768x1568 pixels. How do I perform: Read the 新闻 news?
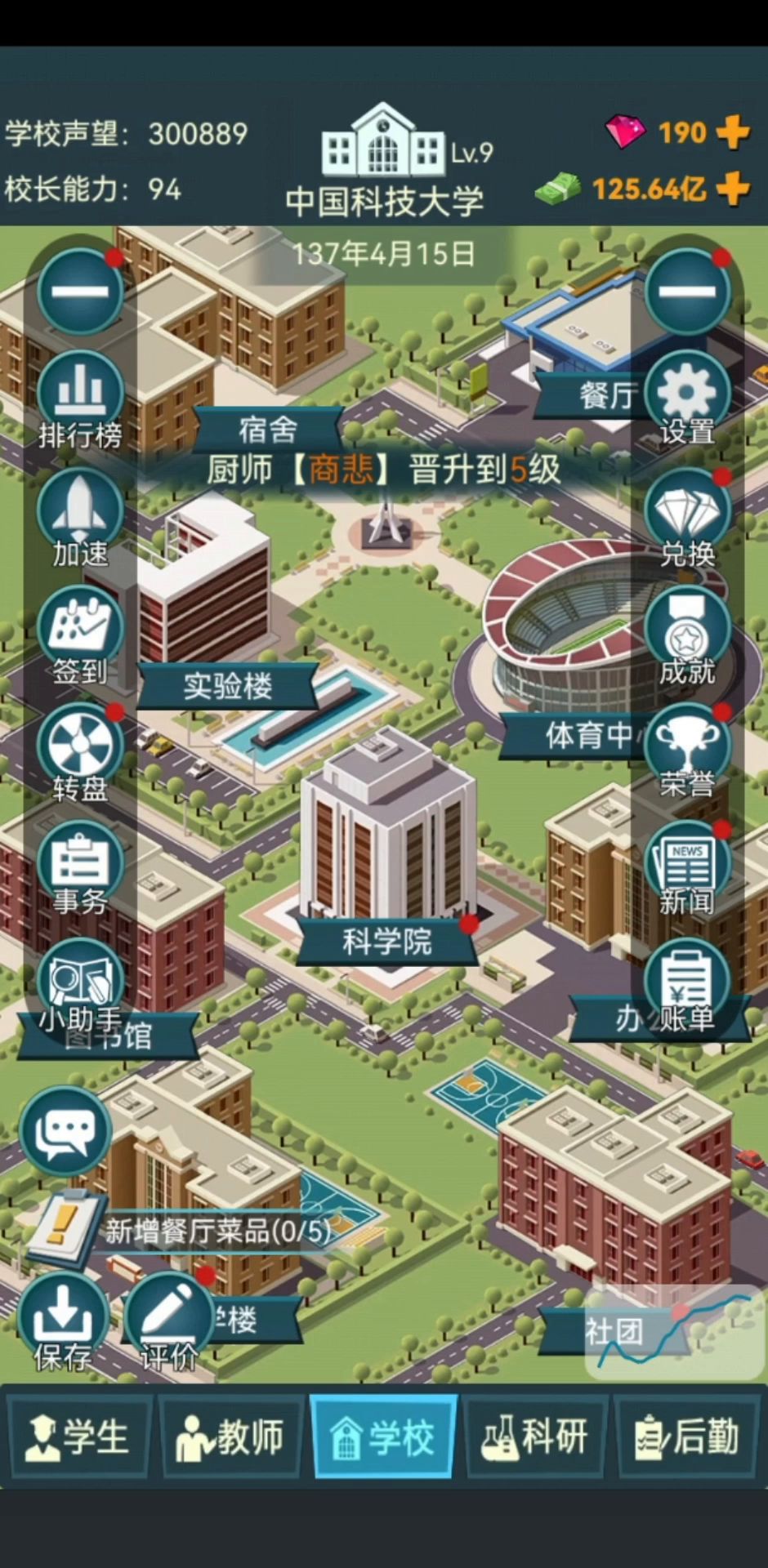point(687,866)
